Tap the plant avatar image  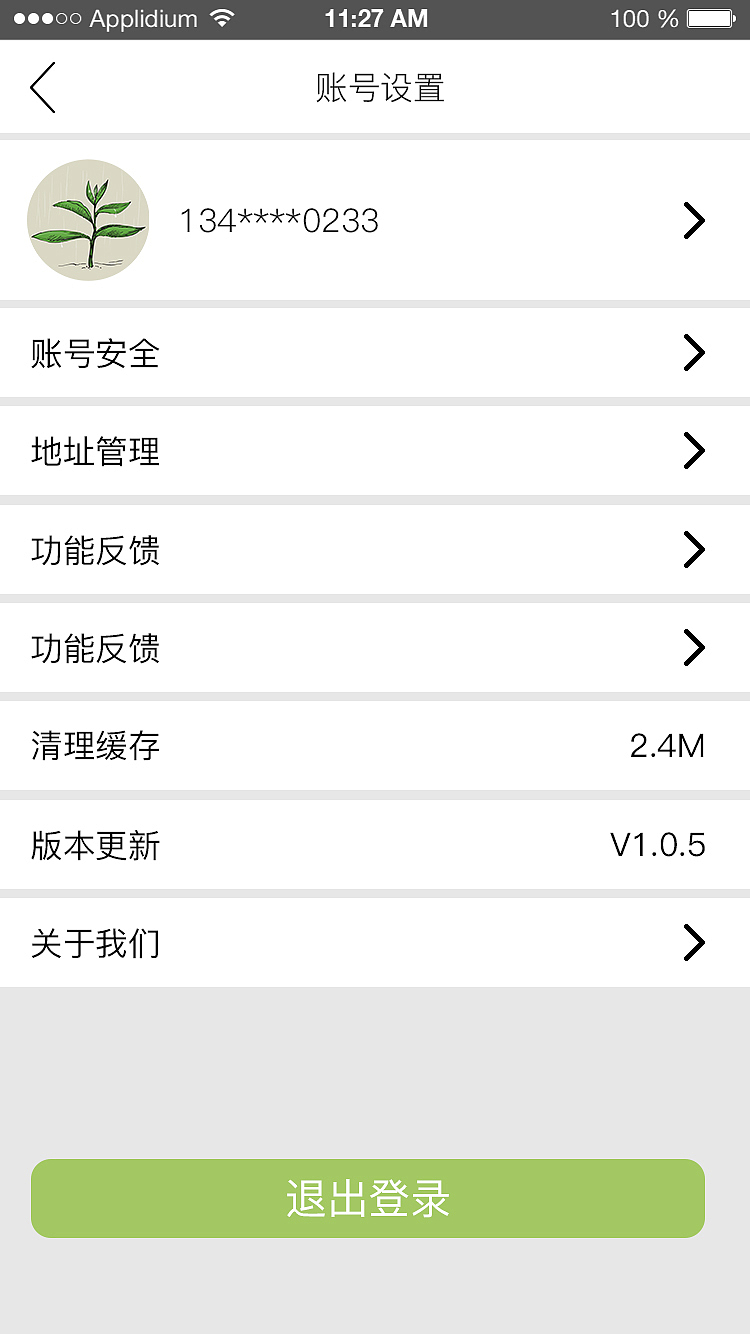tap(88, 220)
